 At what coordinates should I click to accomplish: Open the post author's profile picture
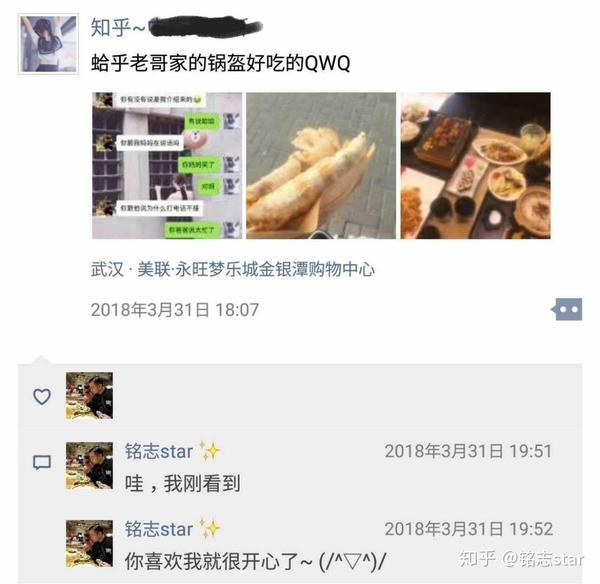[x=48, y=44]
